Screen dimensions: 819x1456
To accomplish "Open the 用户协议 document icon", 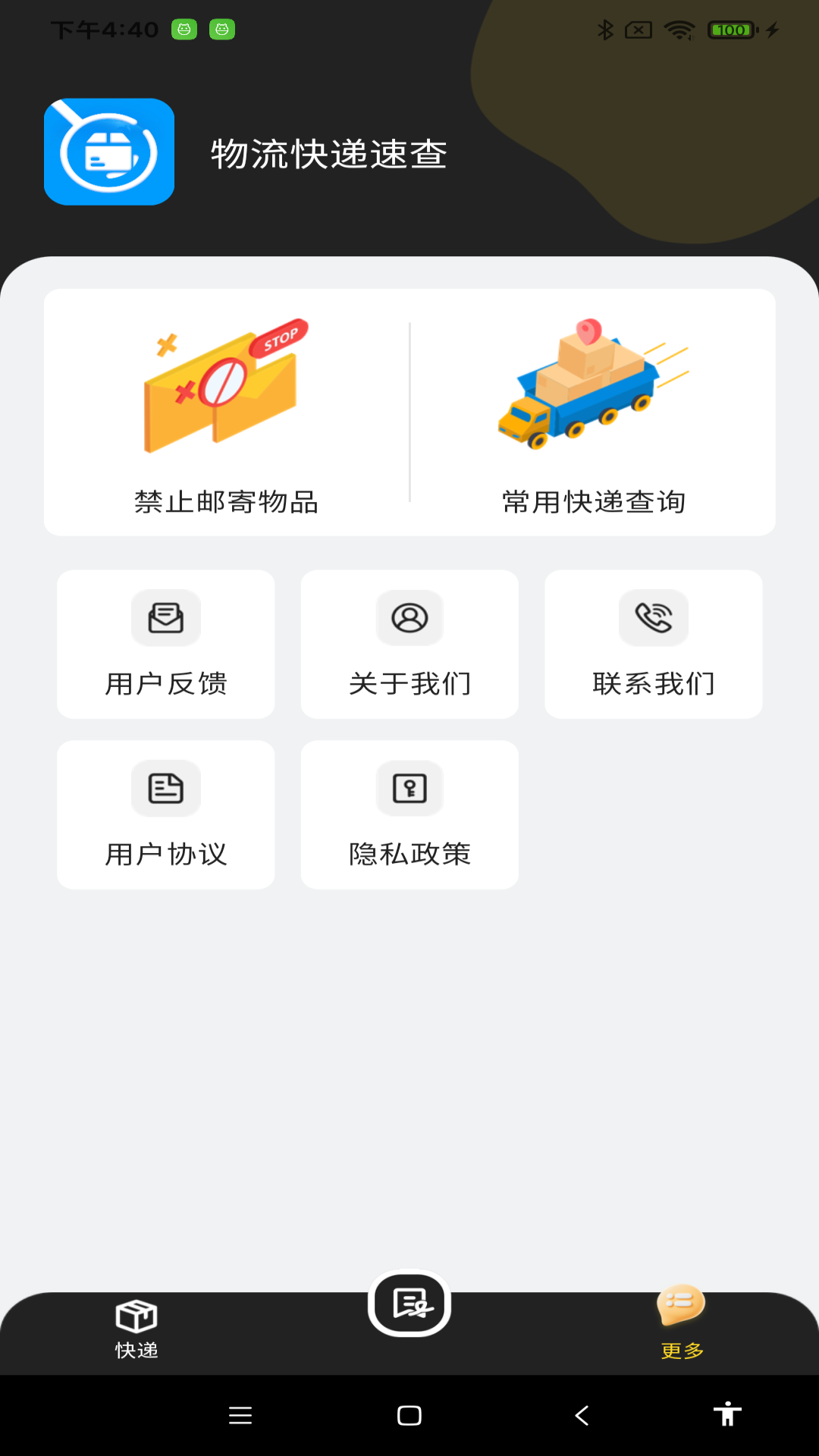I will (165, 789).
